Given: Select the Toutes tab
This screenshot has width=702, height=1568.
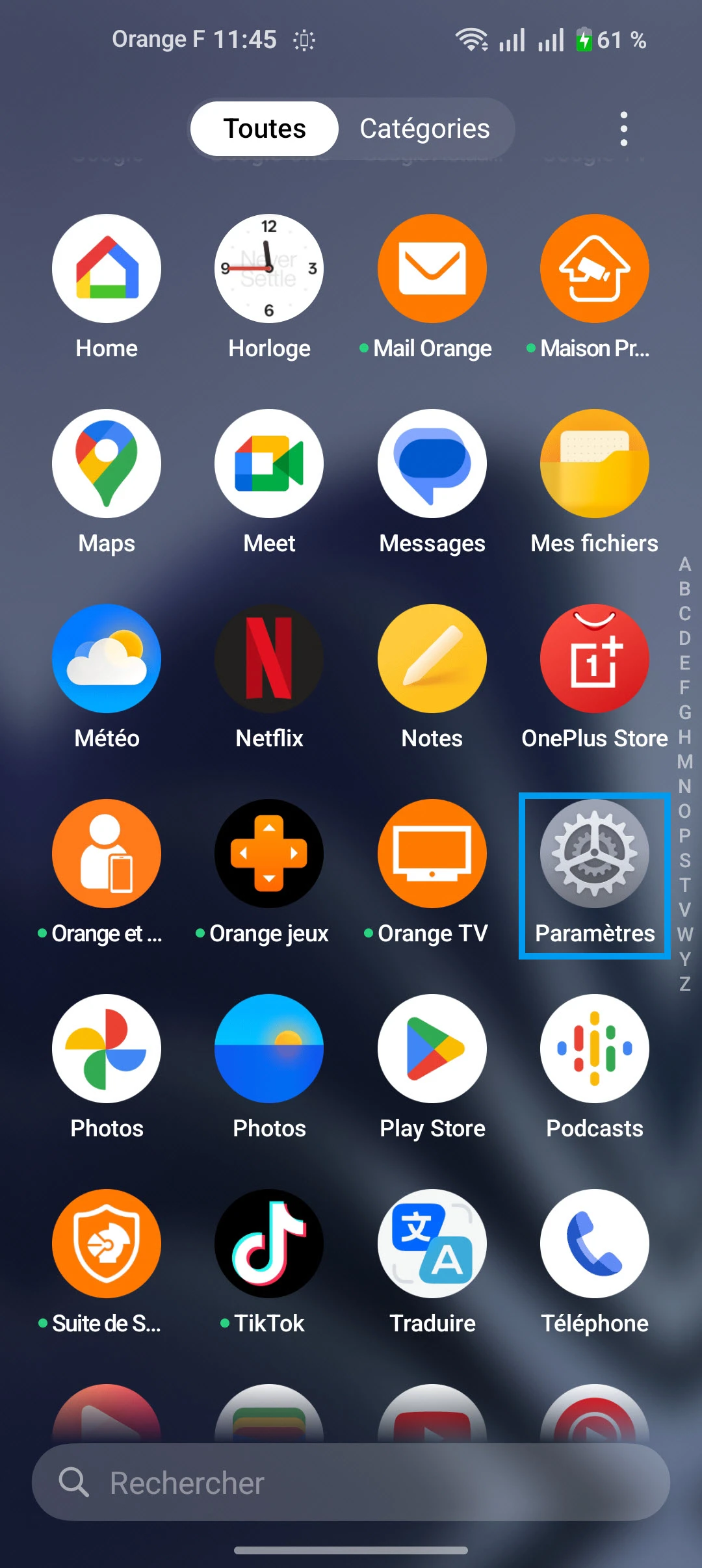Looking at the screenshot, I should tap(265, 129).
